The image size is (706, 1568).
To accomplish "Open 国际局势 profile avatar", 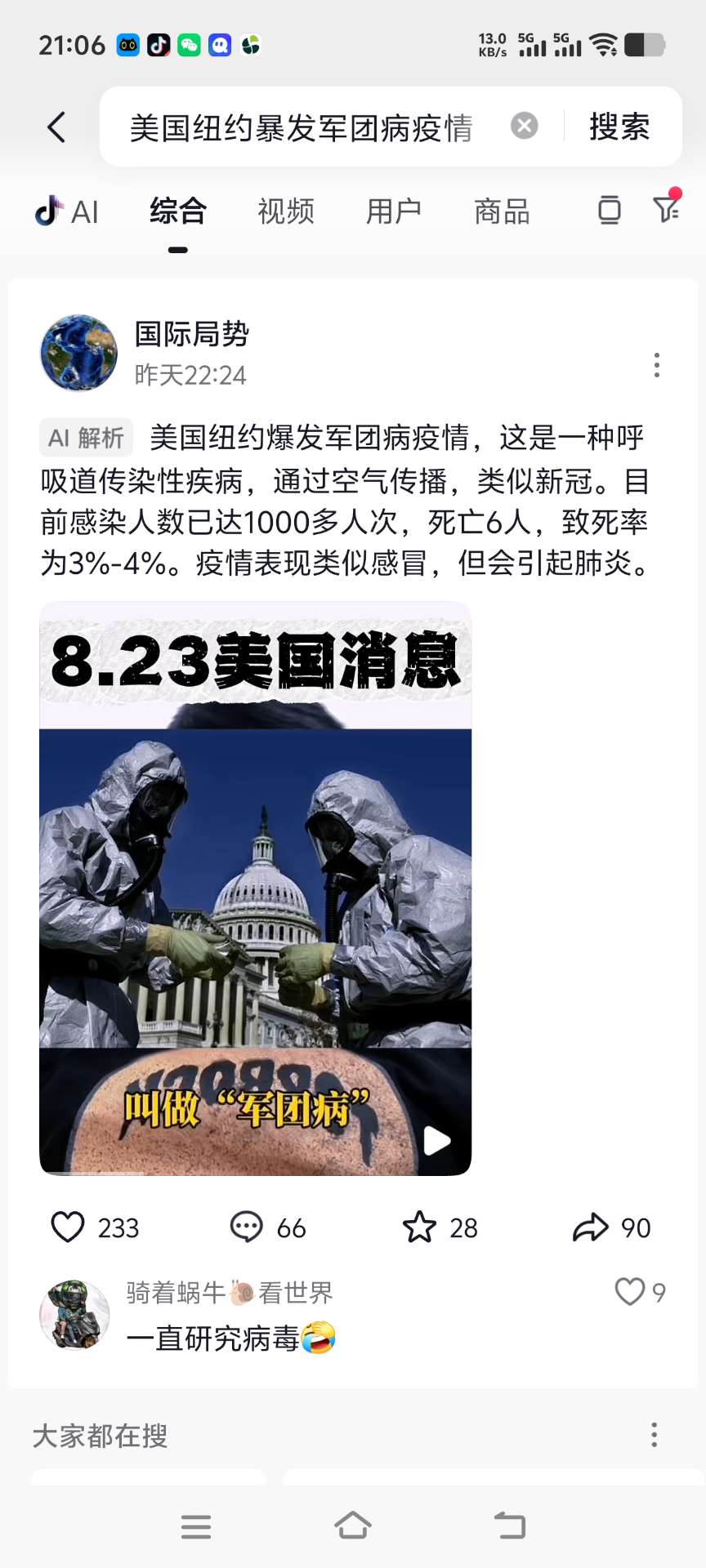I will [x=79, y=353].
